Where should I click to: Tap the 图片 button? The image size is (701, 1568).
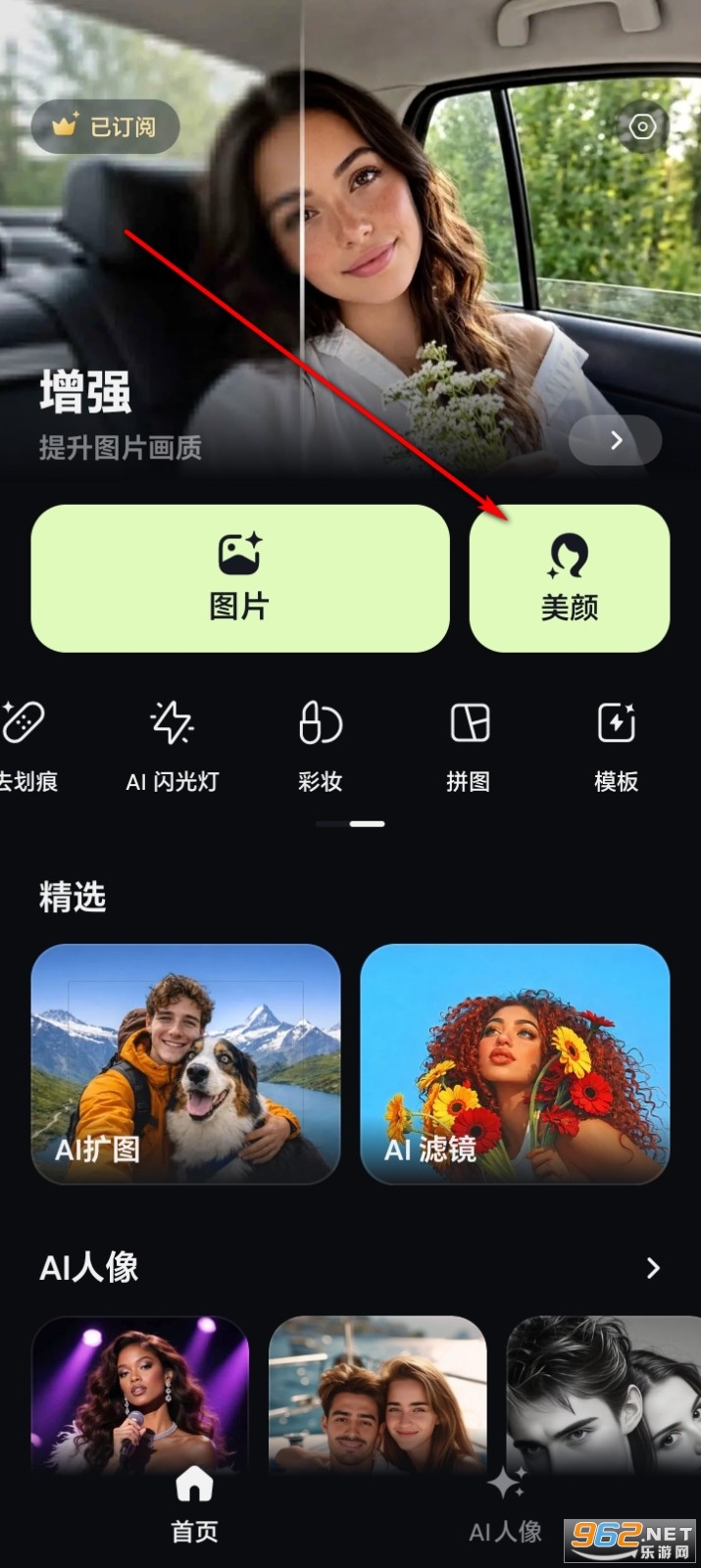click(x=240, y=578)
